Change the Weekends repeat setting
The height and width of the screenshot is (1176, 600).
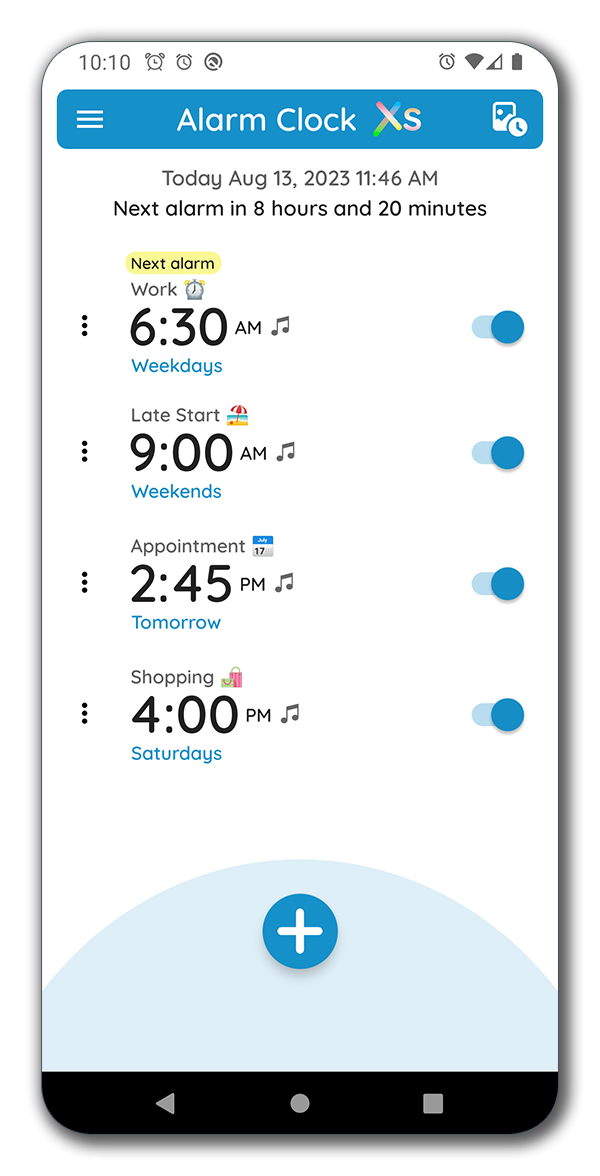click(176, 492)
